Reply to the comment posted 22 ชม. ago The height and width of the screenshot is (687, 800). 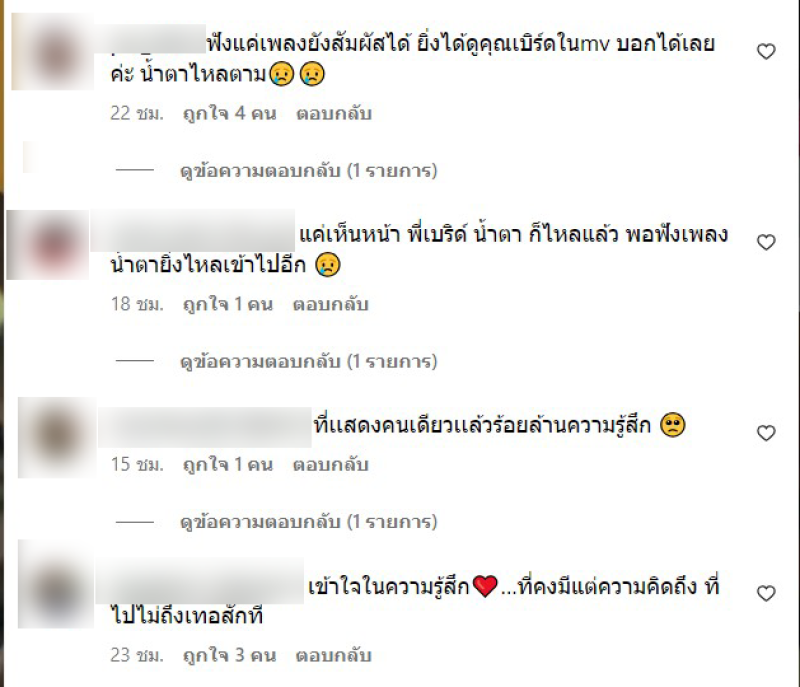(334, 114)
